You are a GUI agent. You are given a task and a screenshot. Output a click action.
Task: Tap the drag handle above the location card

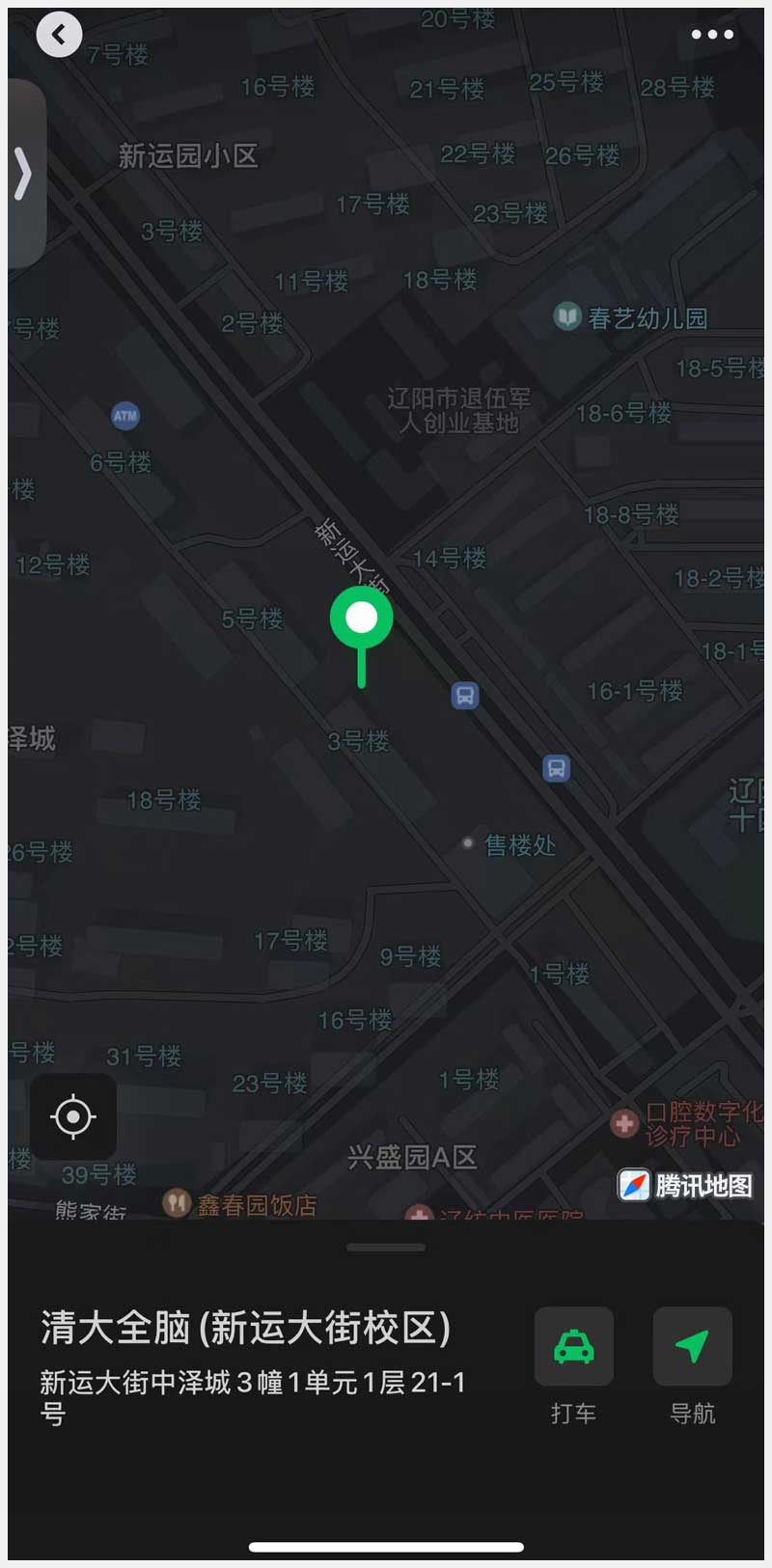click(386, 1248)
